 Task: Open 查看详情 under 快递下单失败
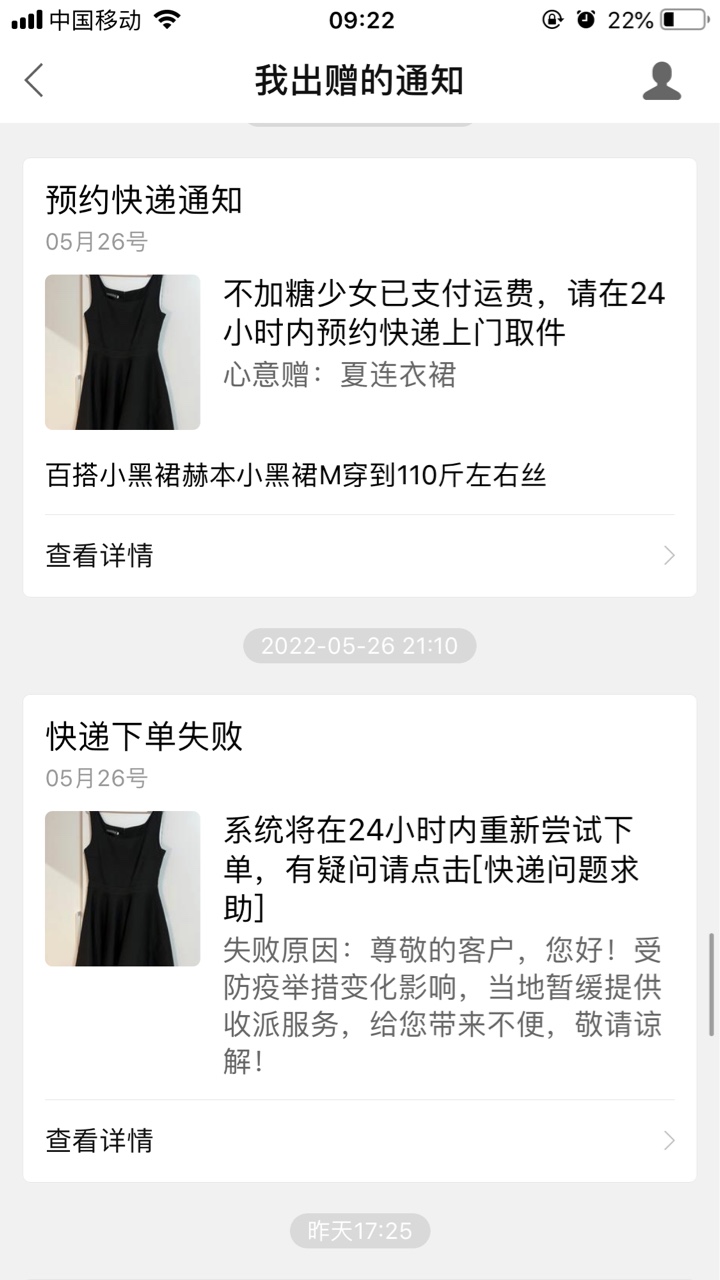360,1140
